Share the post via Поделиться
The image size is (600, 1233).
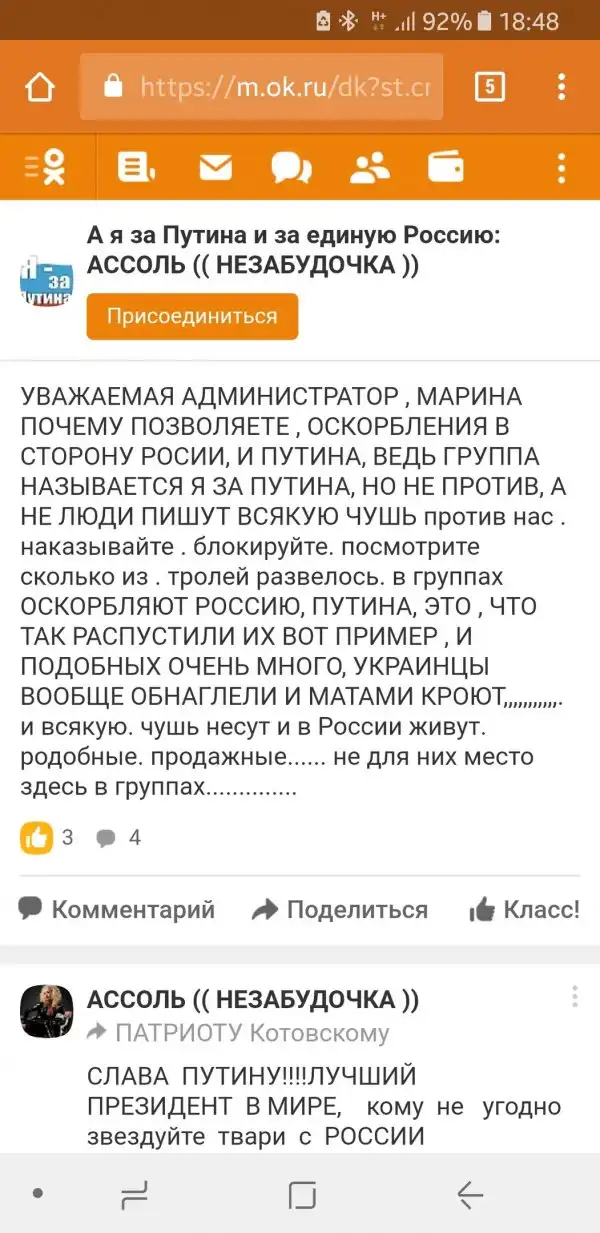click(340, 909)
